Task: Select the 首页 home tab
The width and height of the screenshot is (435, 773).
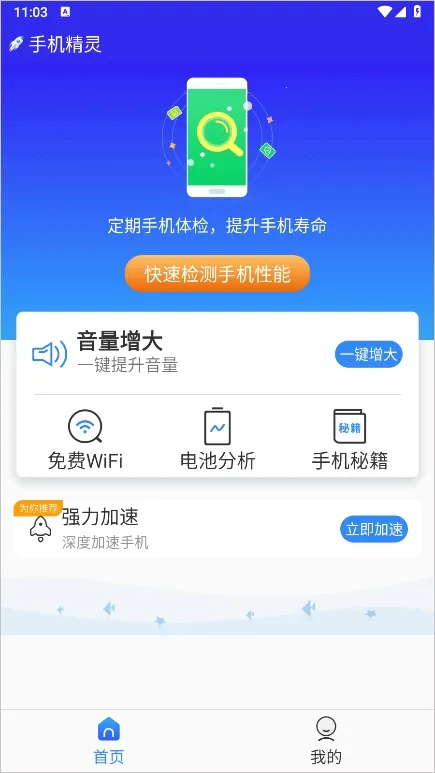Action: [109, 741]
